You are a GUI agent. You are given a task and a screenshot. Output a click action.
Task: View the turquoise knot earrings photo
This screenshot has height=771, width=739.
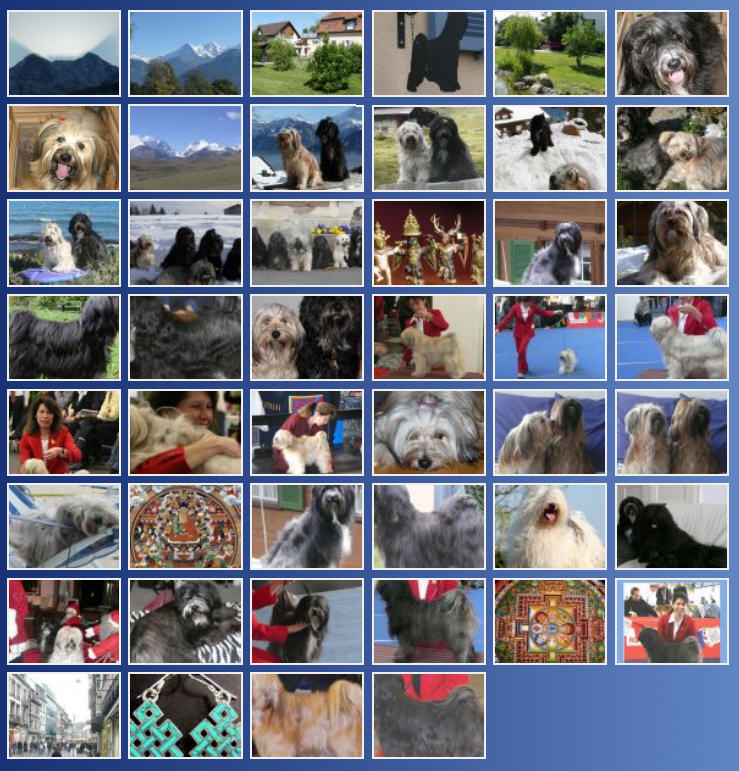(x=185, y=715)
